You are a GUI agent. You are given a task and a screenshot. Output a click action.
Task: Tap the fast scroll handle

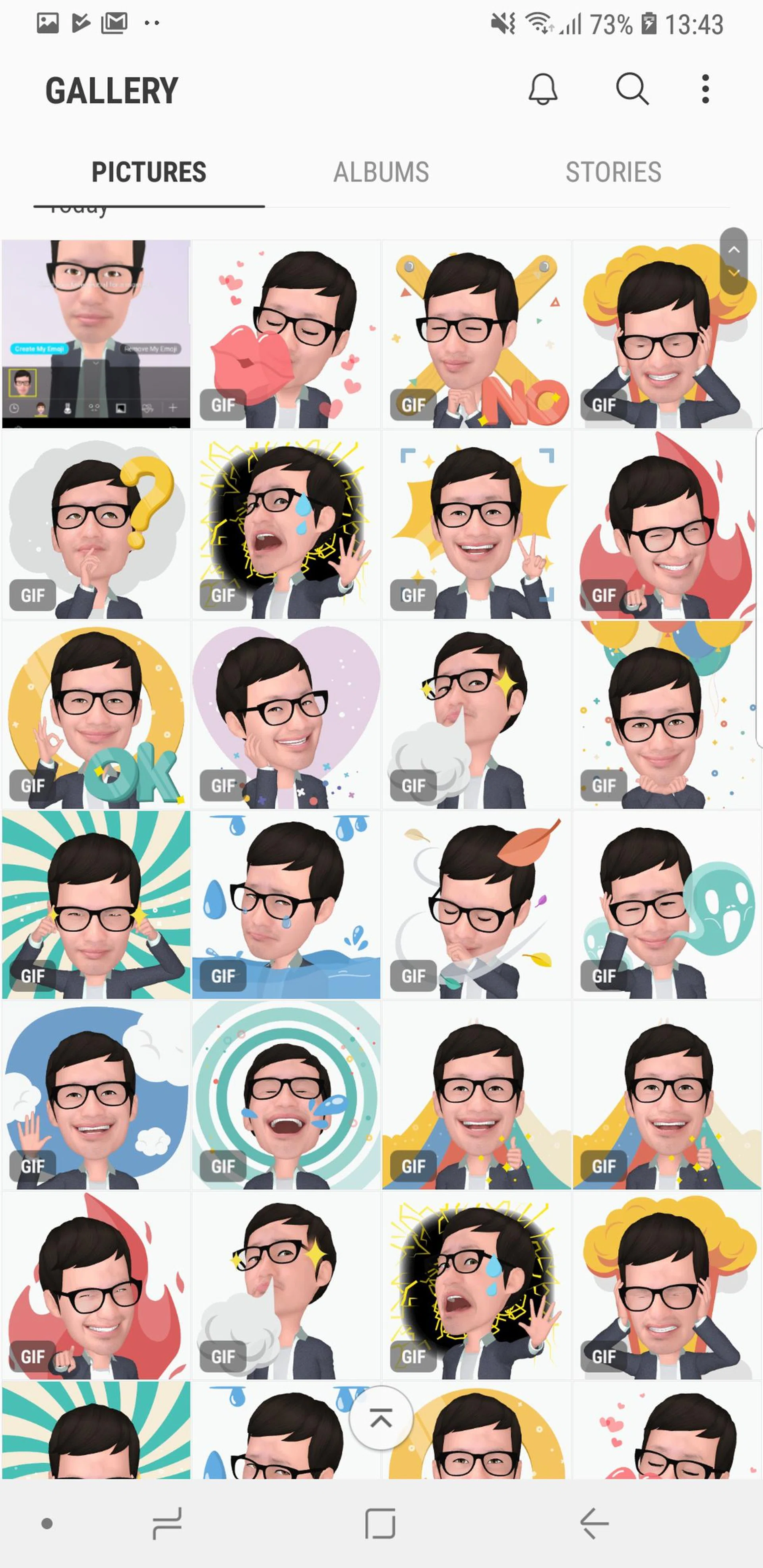(x=734, y=261)
